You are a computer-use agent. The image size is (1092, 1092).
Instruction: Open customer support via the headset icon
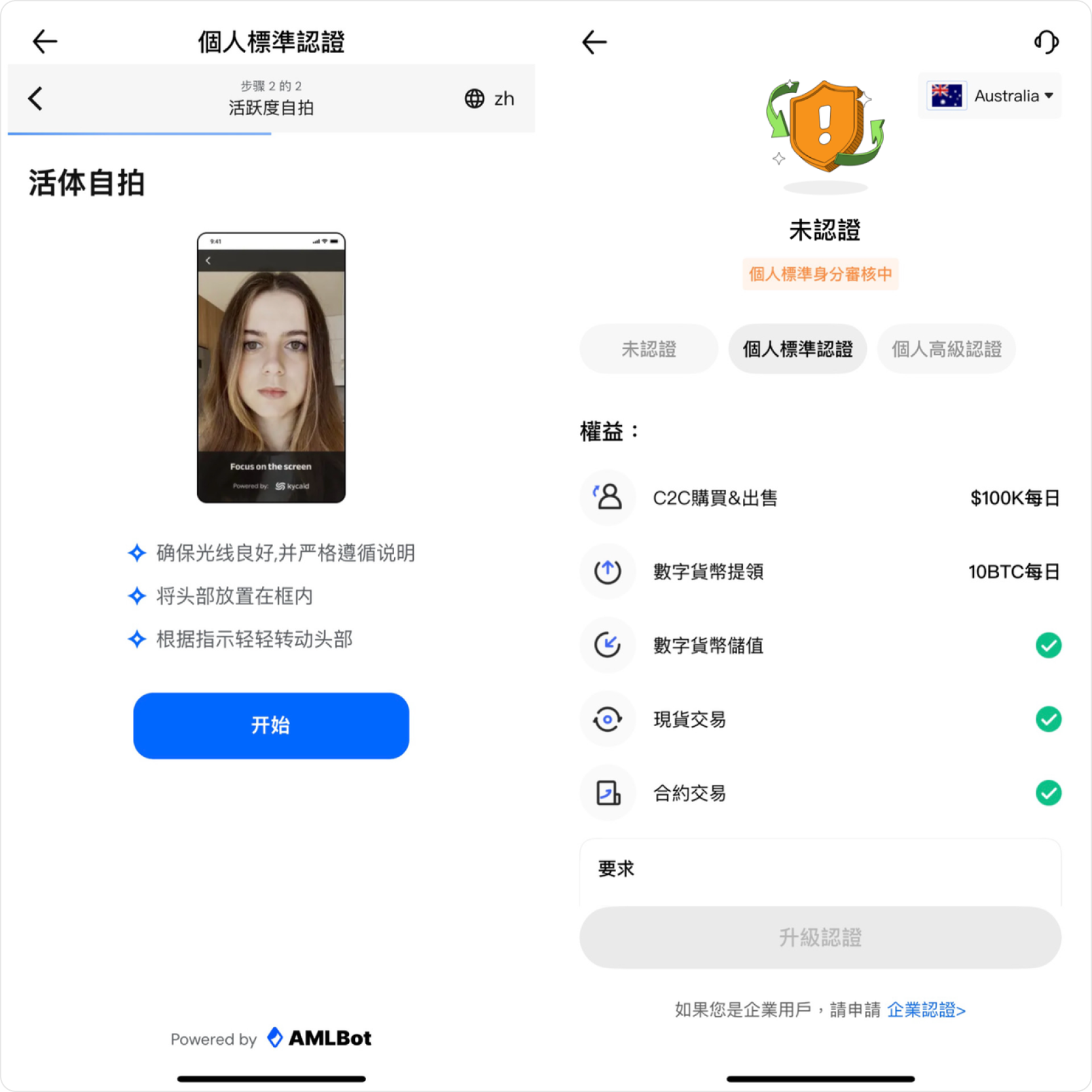click(x=1046, y=42)
